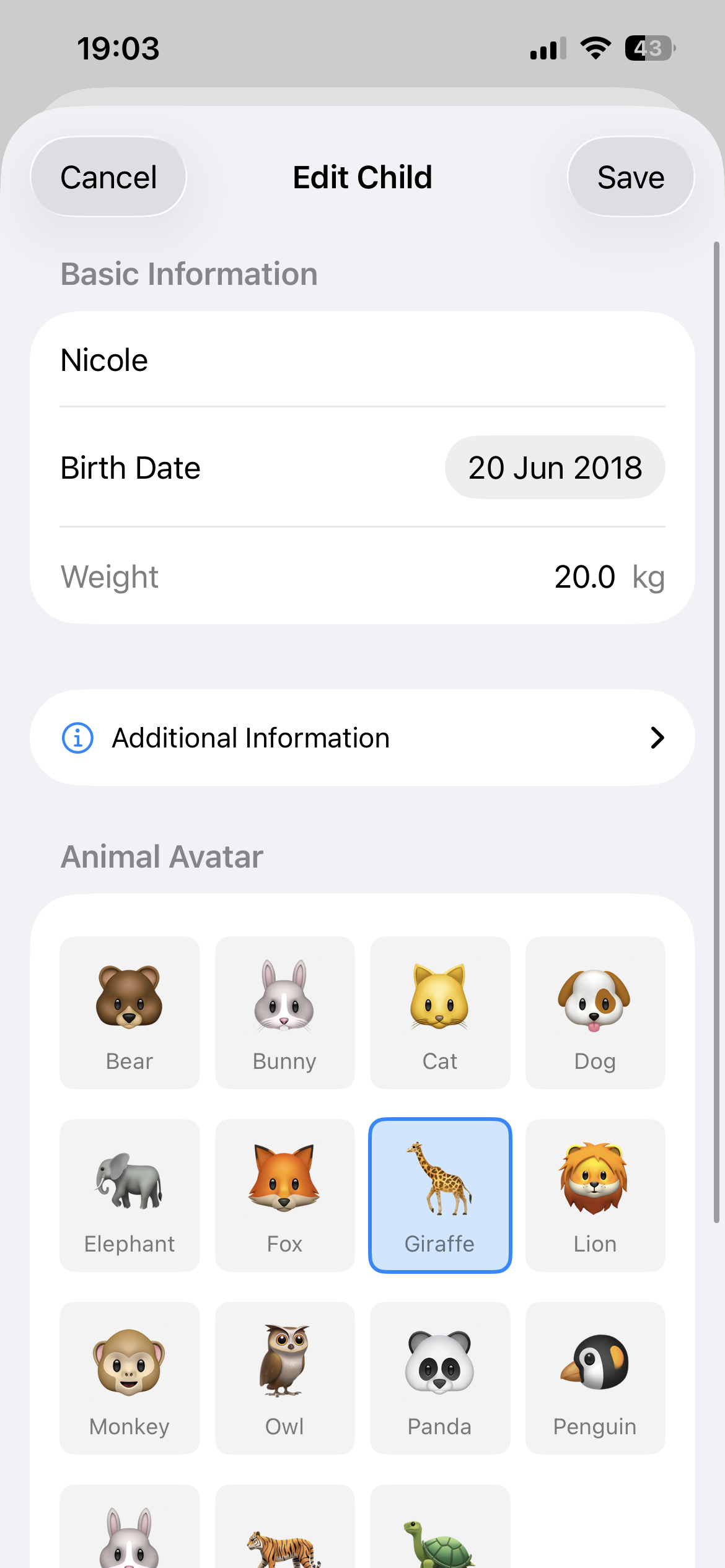The width and height of the screenshot is (725, 1568).
Task: Choose the Cat avatar
Action: coord(440,1011)
